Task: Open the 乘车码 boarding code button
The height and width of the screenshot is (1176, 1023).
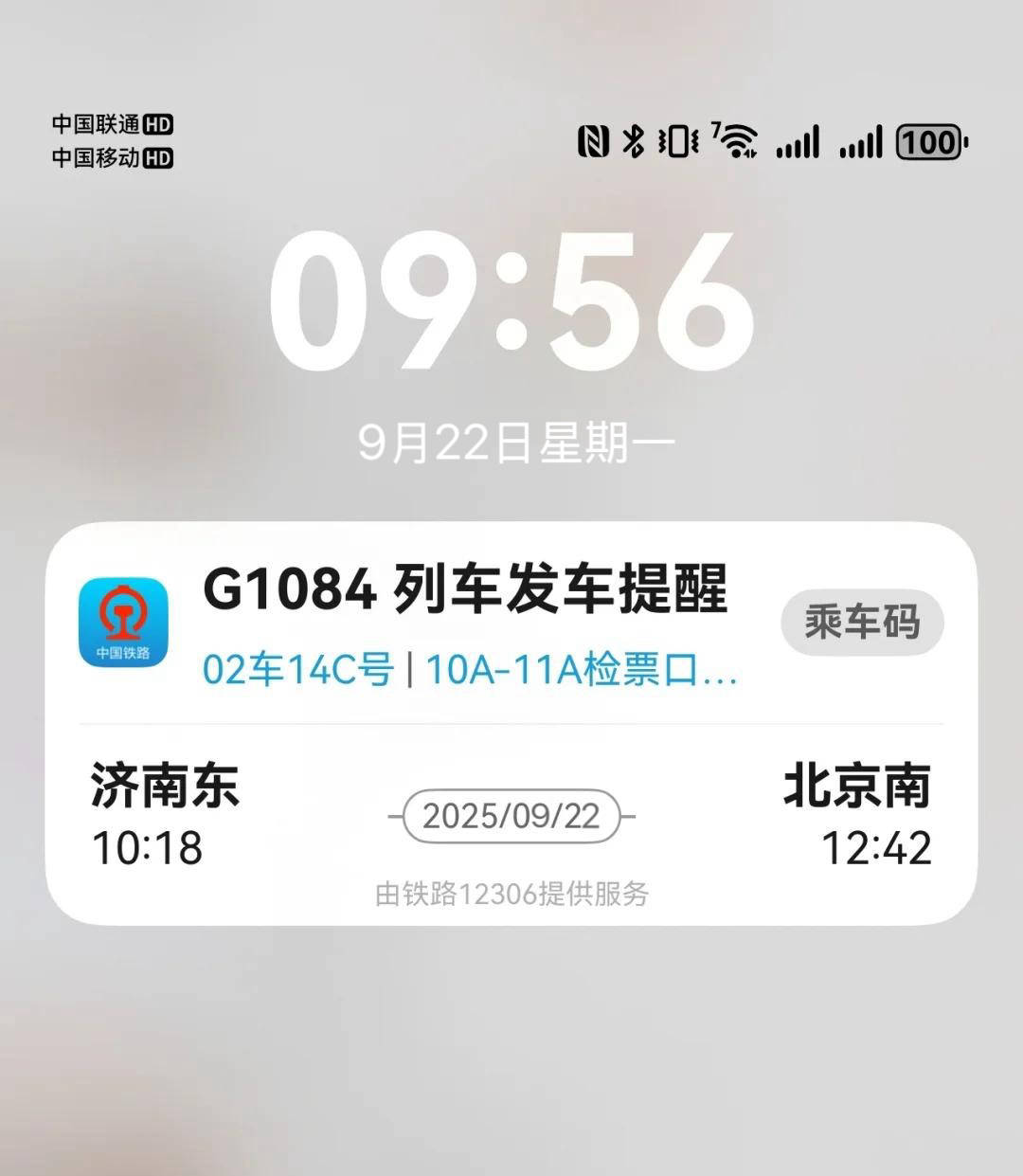Action: coord(861,623)
